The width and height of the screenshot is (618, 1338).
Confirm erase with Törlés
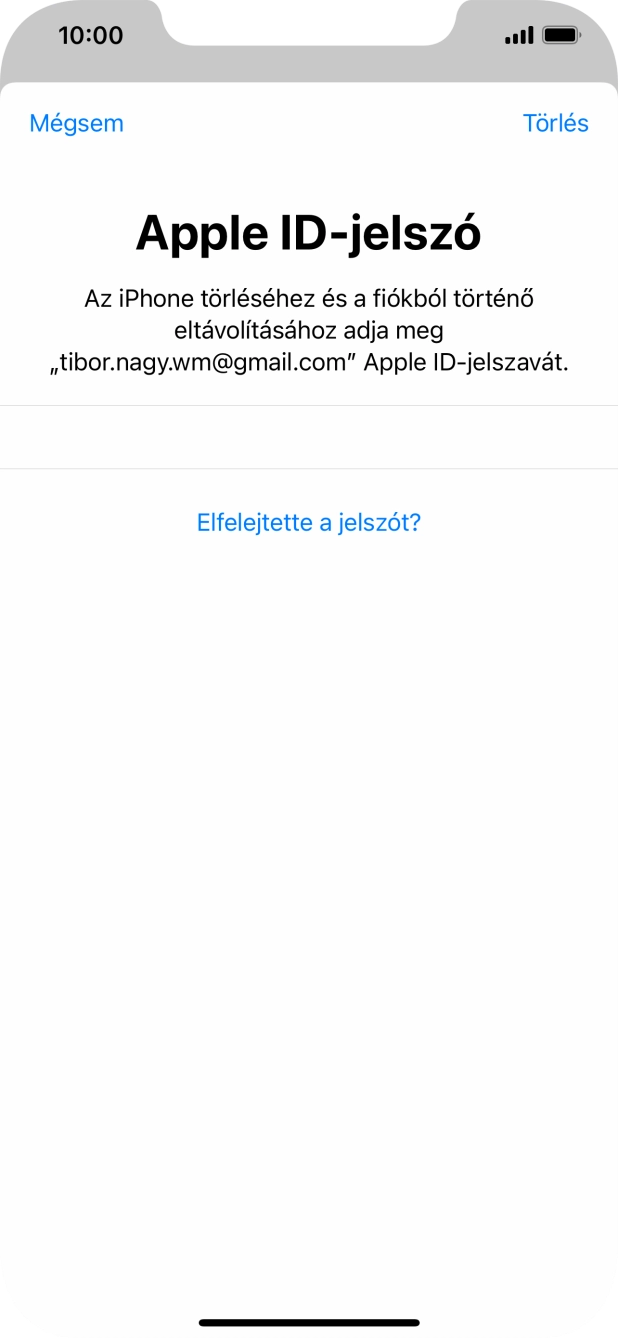(555, 123)
